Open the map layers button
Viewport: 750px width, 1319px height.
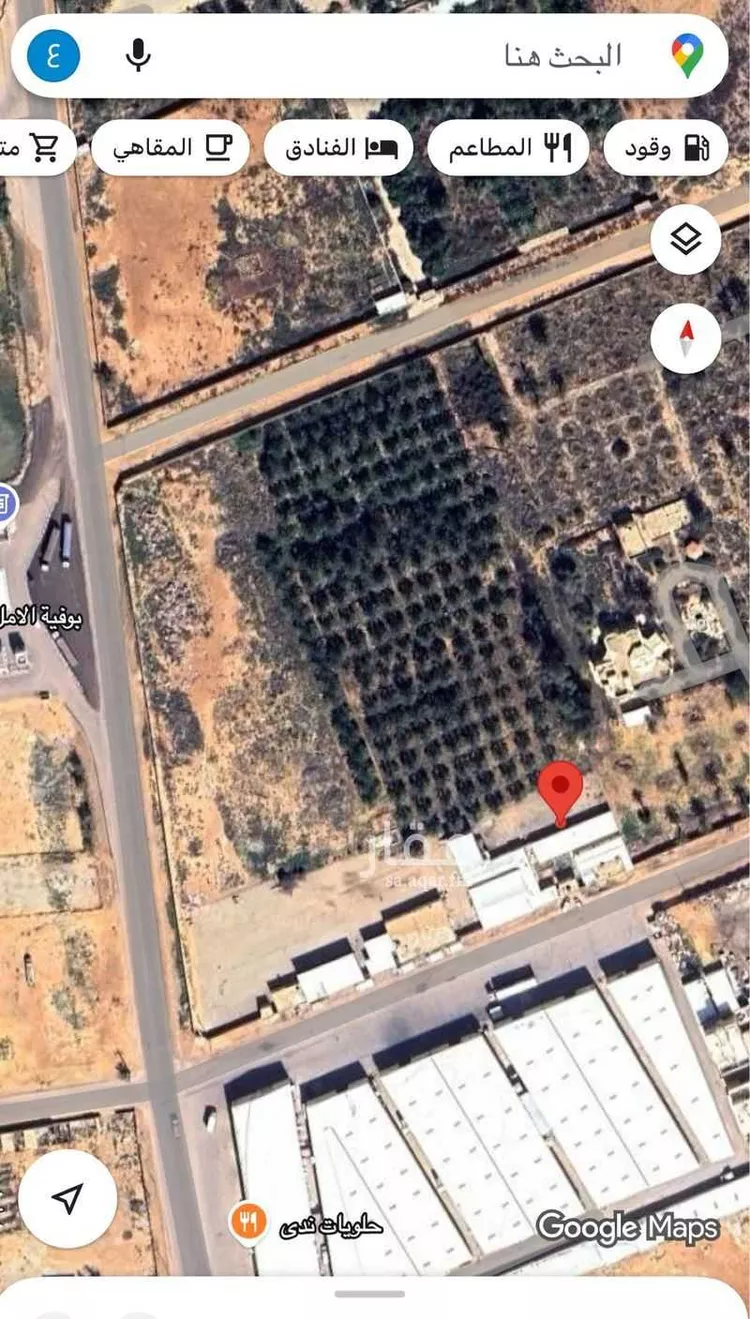(685, 240)
